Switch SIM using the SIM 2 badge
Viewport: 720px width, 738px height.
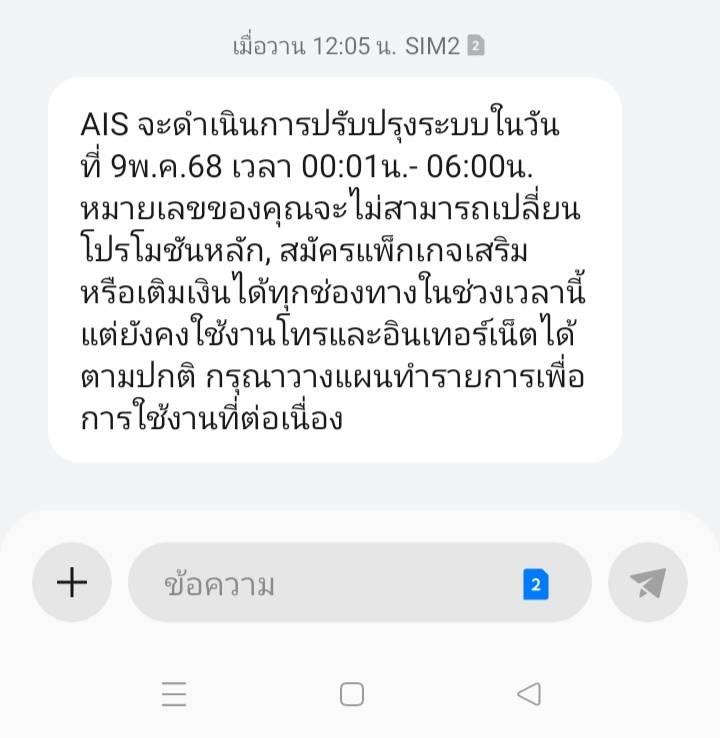click(x=535, y=584)
